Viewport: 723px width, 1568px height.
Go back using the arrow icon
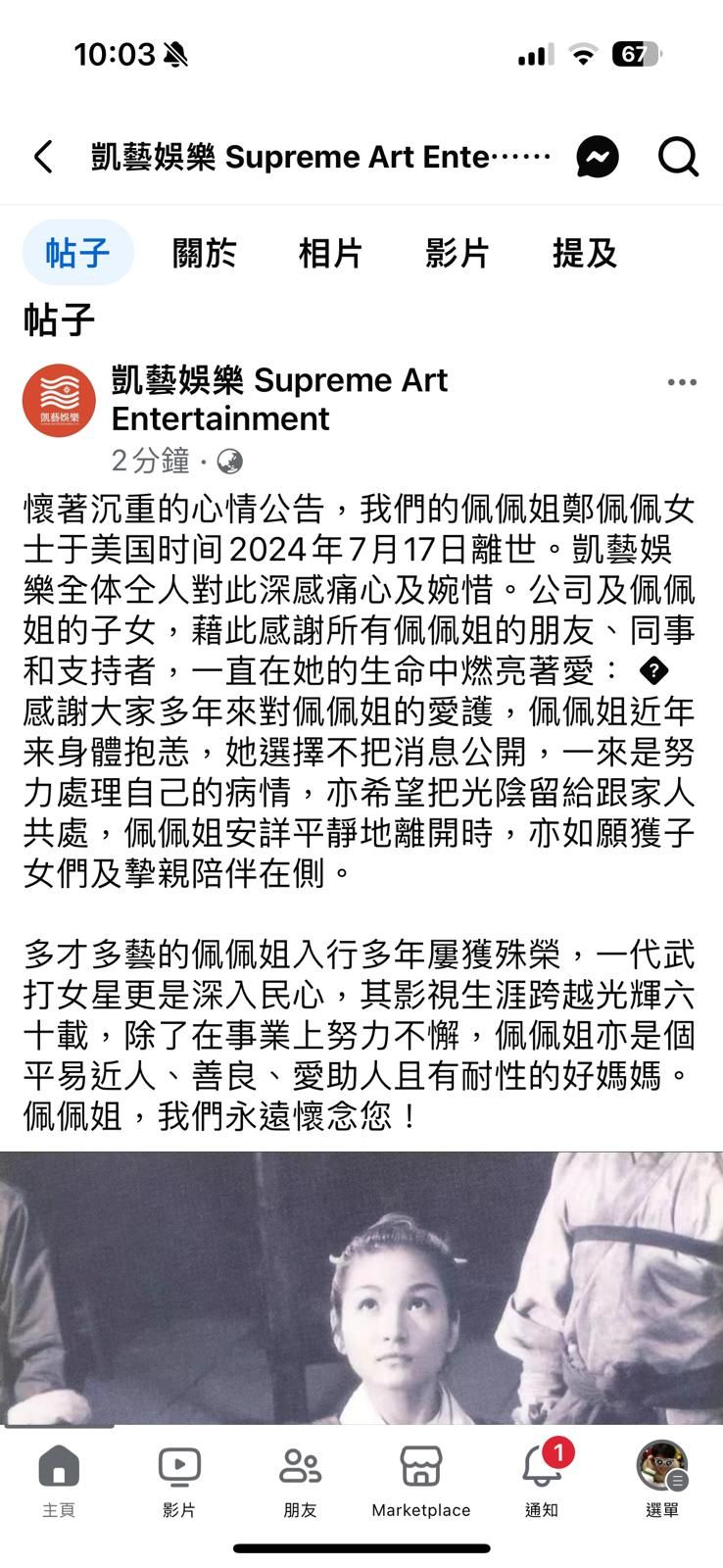[x=43, y=157]
